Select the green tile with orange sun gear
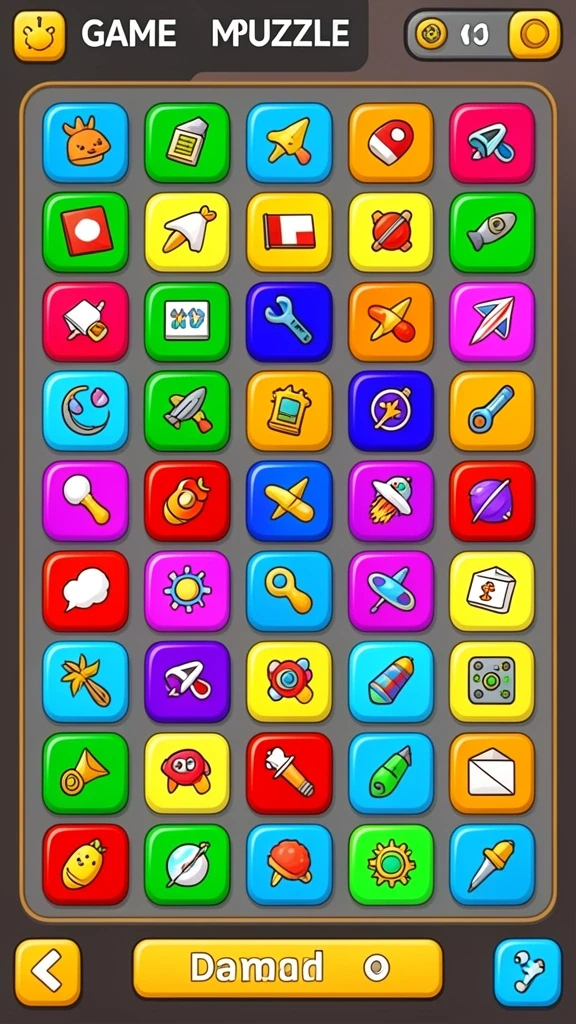This screenshot has width=576, height=1024. pyautogui.click(x=391, y=864)
